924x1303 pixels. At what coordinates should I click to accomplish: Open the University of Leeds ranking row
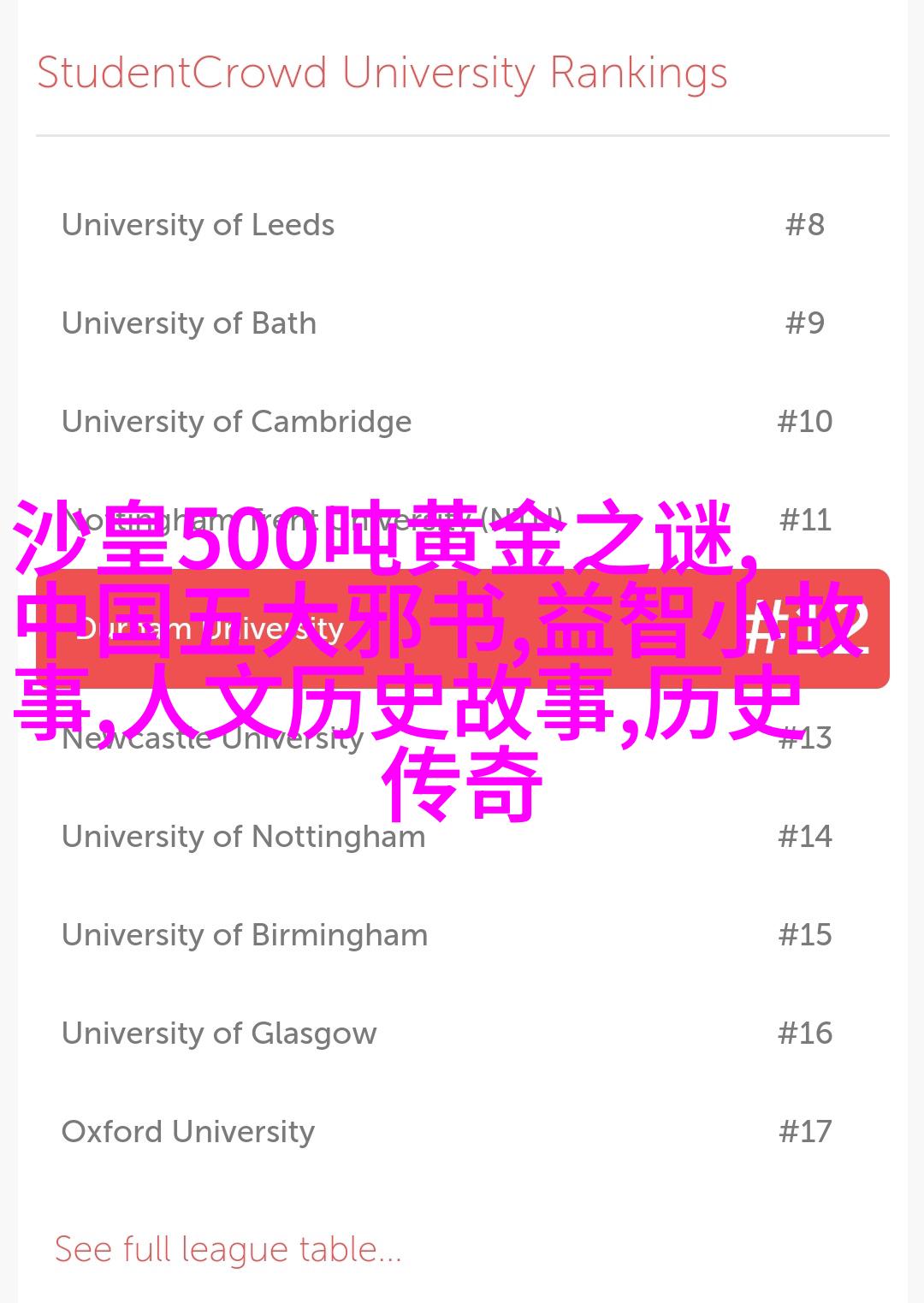pyautogui.click(x=198, y=225)
